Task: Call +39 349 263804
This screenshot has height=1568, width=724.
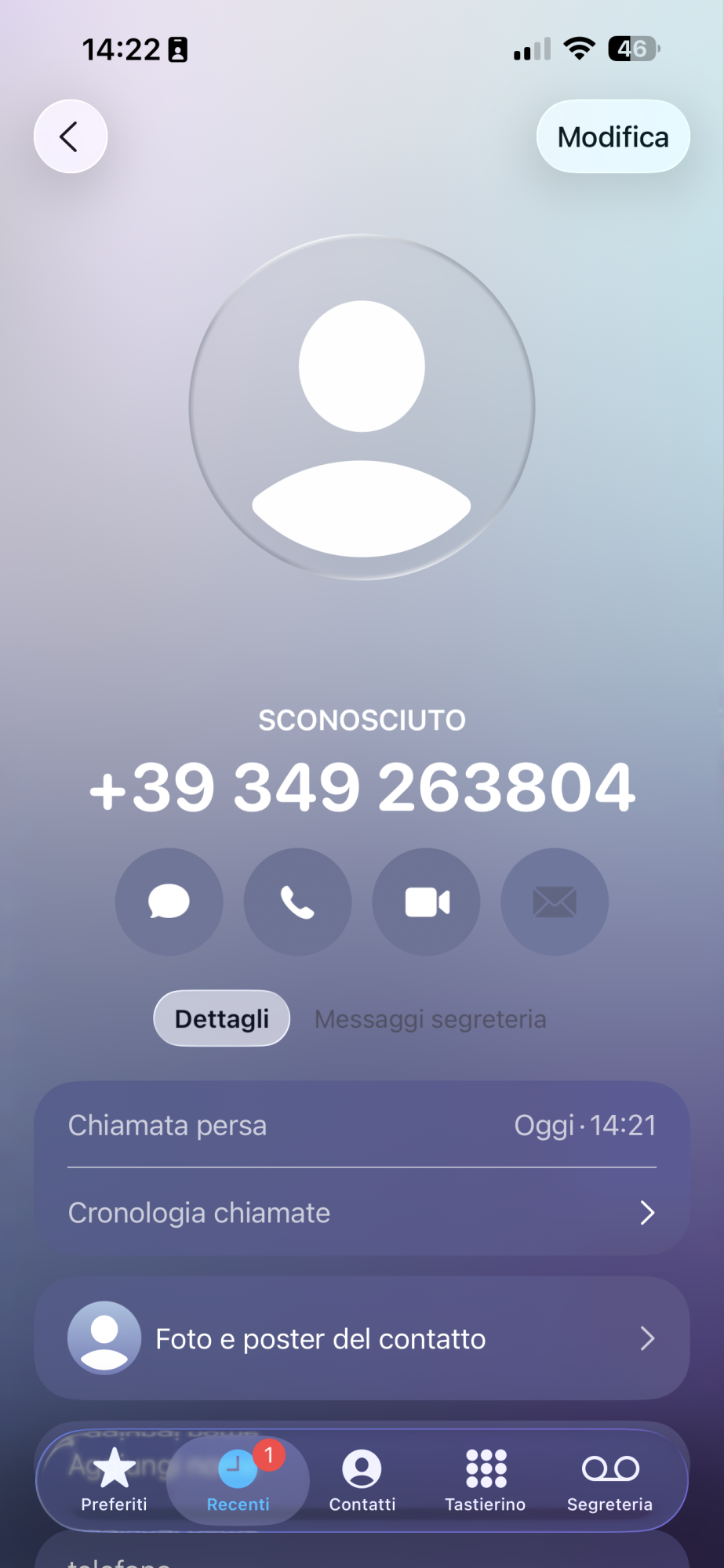Action: (297, 902)
